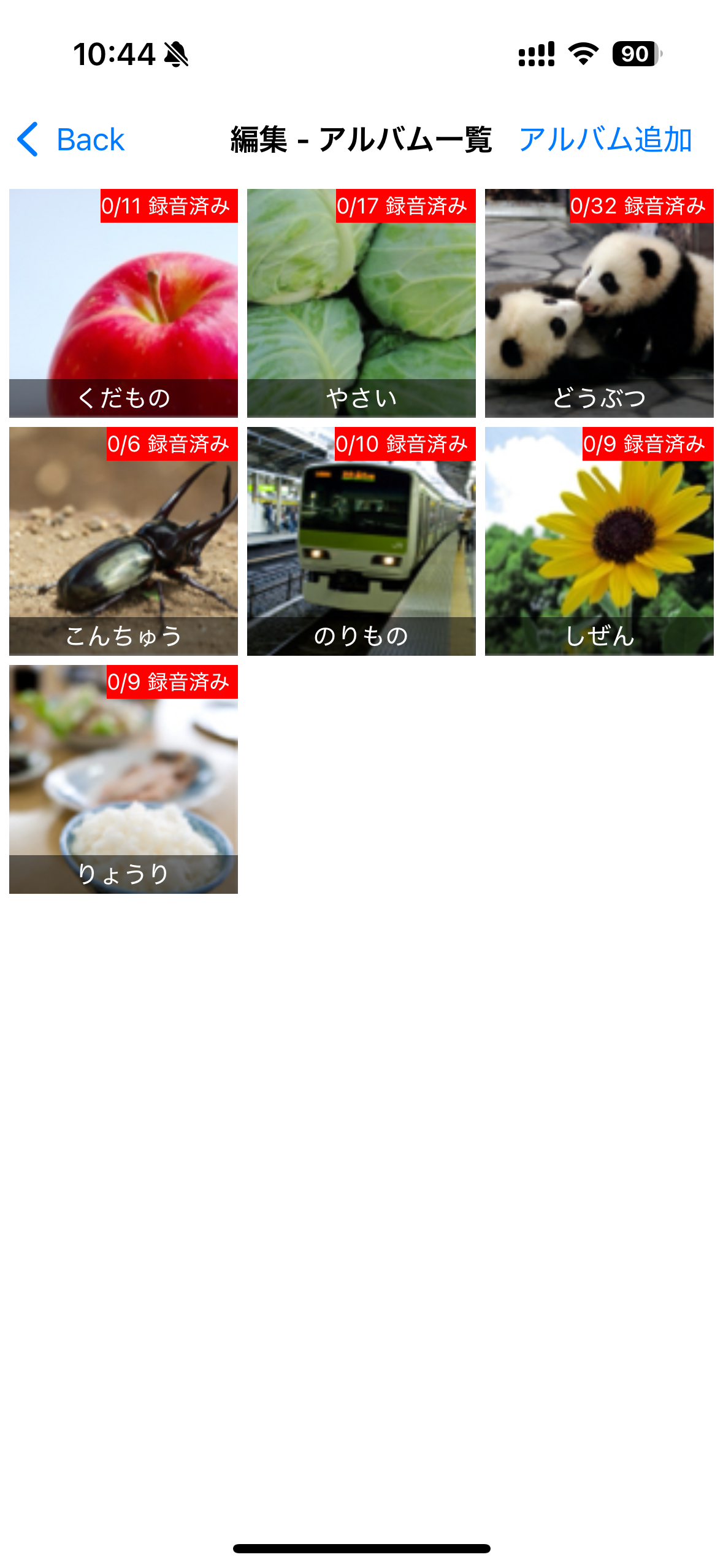The image size is (723, 1568).
Task: Select the どうぶつ album with pandas
Action: (x=599, y=303)
